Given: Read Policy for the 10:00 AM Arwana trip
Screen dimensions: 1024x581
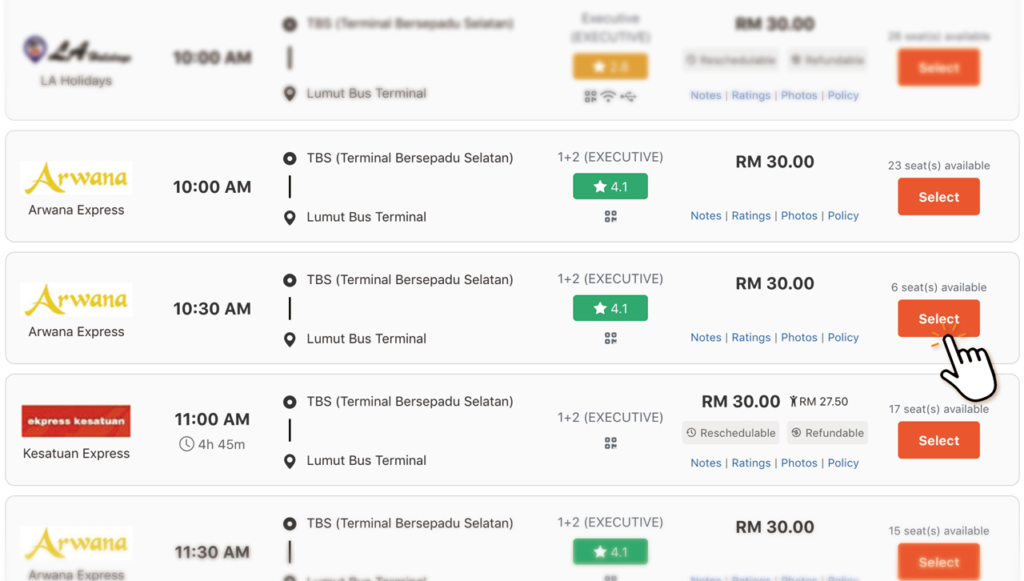Looking at the screenshot, I should 843,216.
